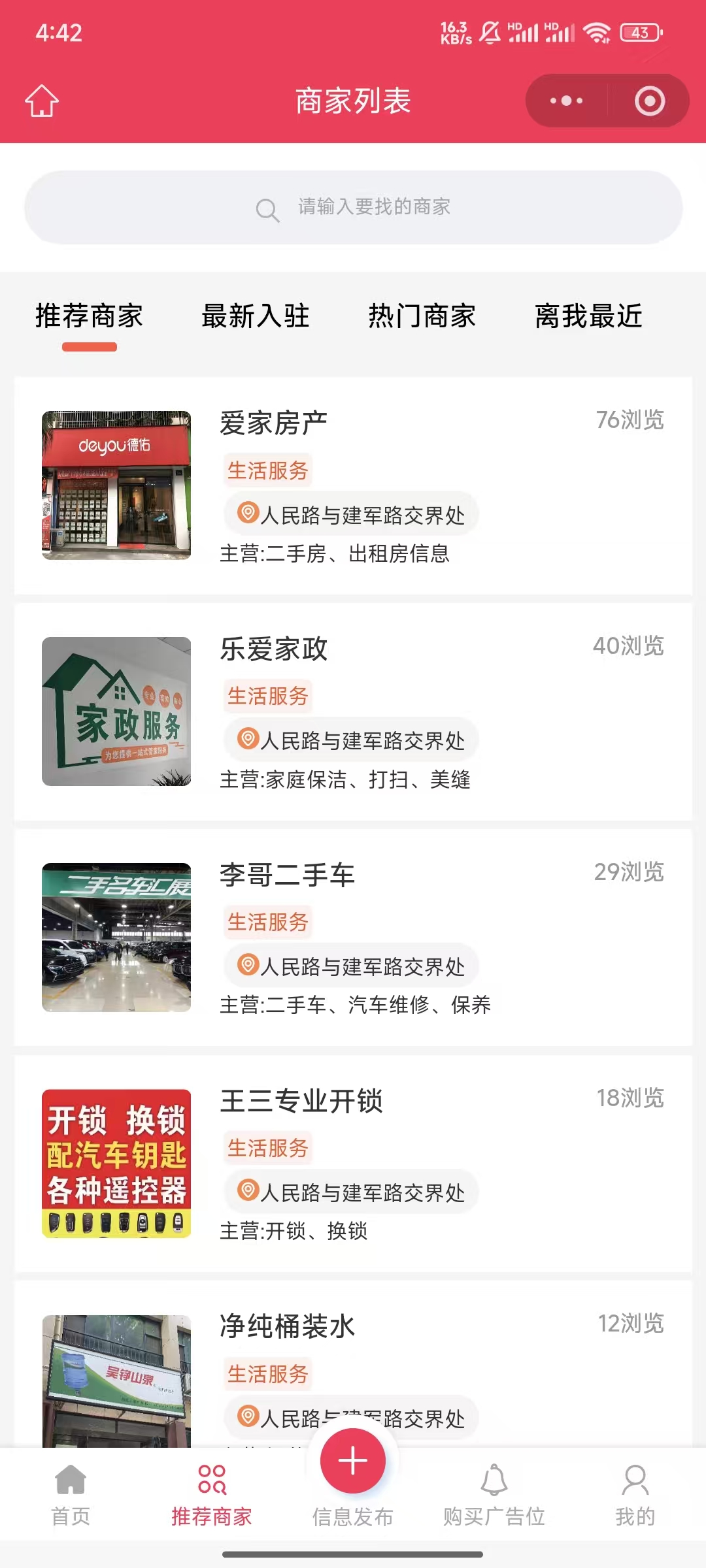View the 李哥二手车 merchant details
Viewport: 706px width, 1568px height.
(353, 938)
